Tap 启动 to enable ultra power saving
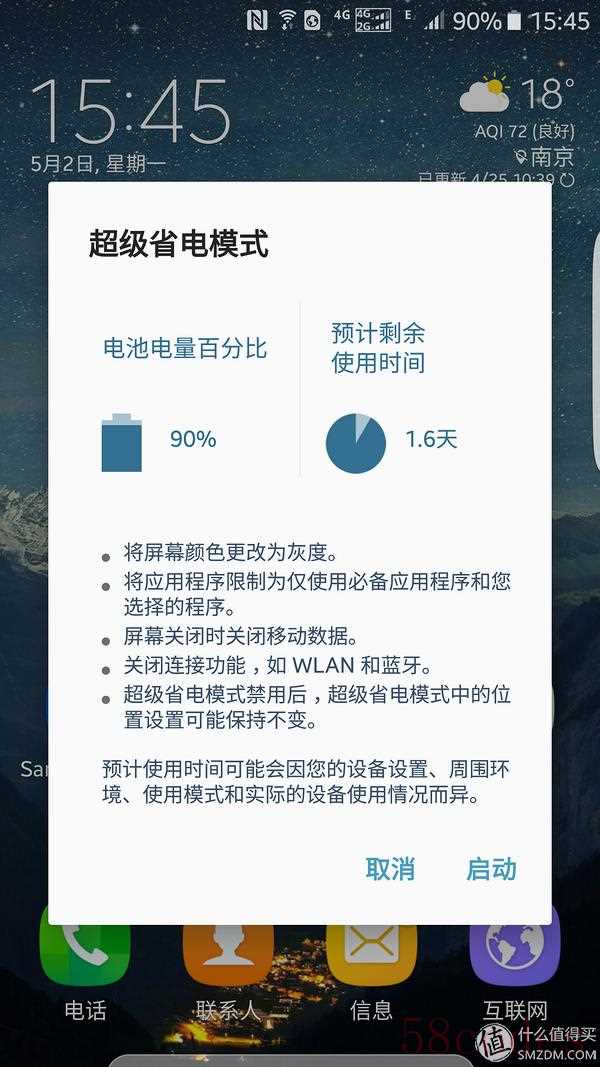The image size is (600, 1067). [491, 869]
